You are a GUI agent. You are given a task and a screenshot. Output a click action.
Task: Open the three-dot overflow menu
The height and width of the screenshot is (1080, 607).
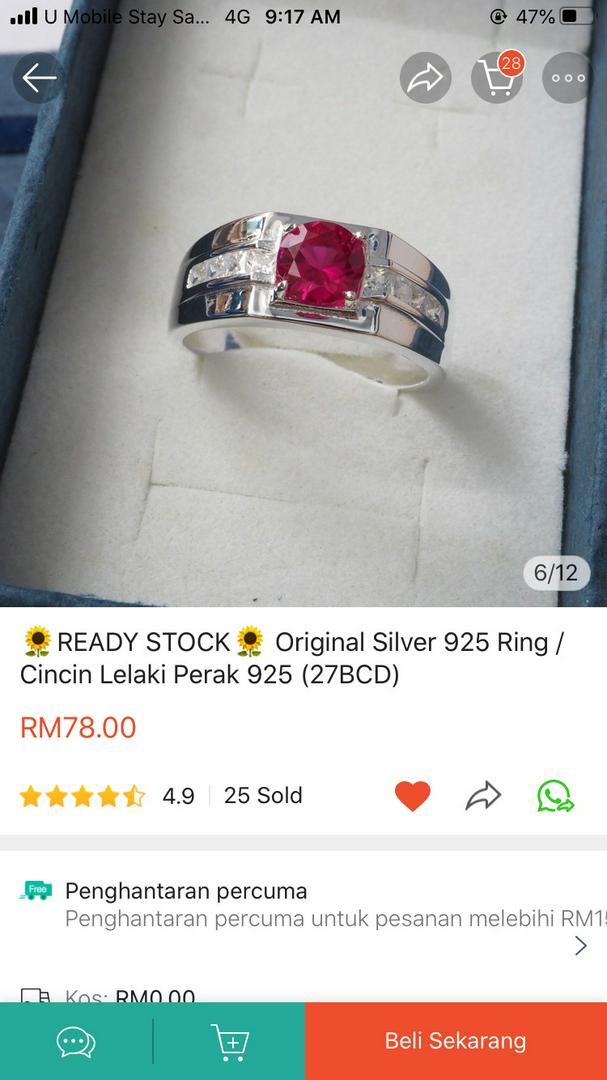pos(568,78)
